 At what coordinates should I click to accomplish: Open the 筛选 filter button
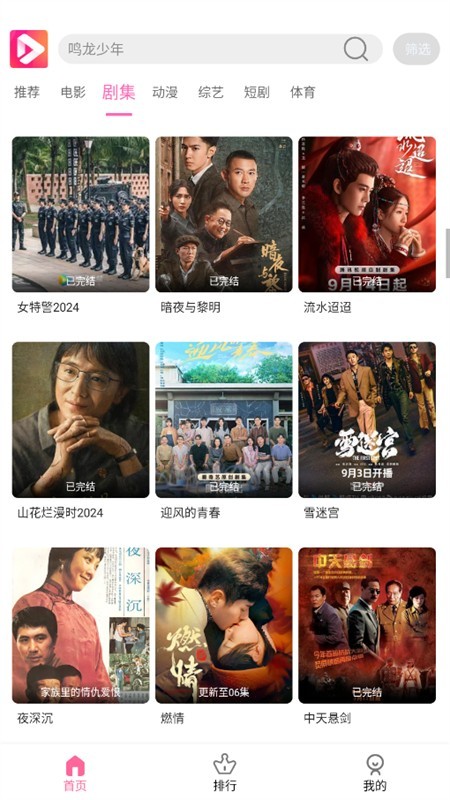pyautogui.click(x=416, y=49)
